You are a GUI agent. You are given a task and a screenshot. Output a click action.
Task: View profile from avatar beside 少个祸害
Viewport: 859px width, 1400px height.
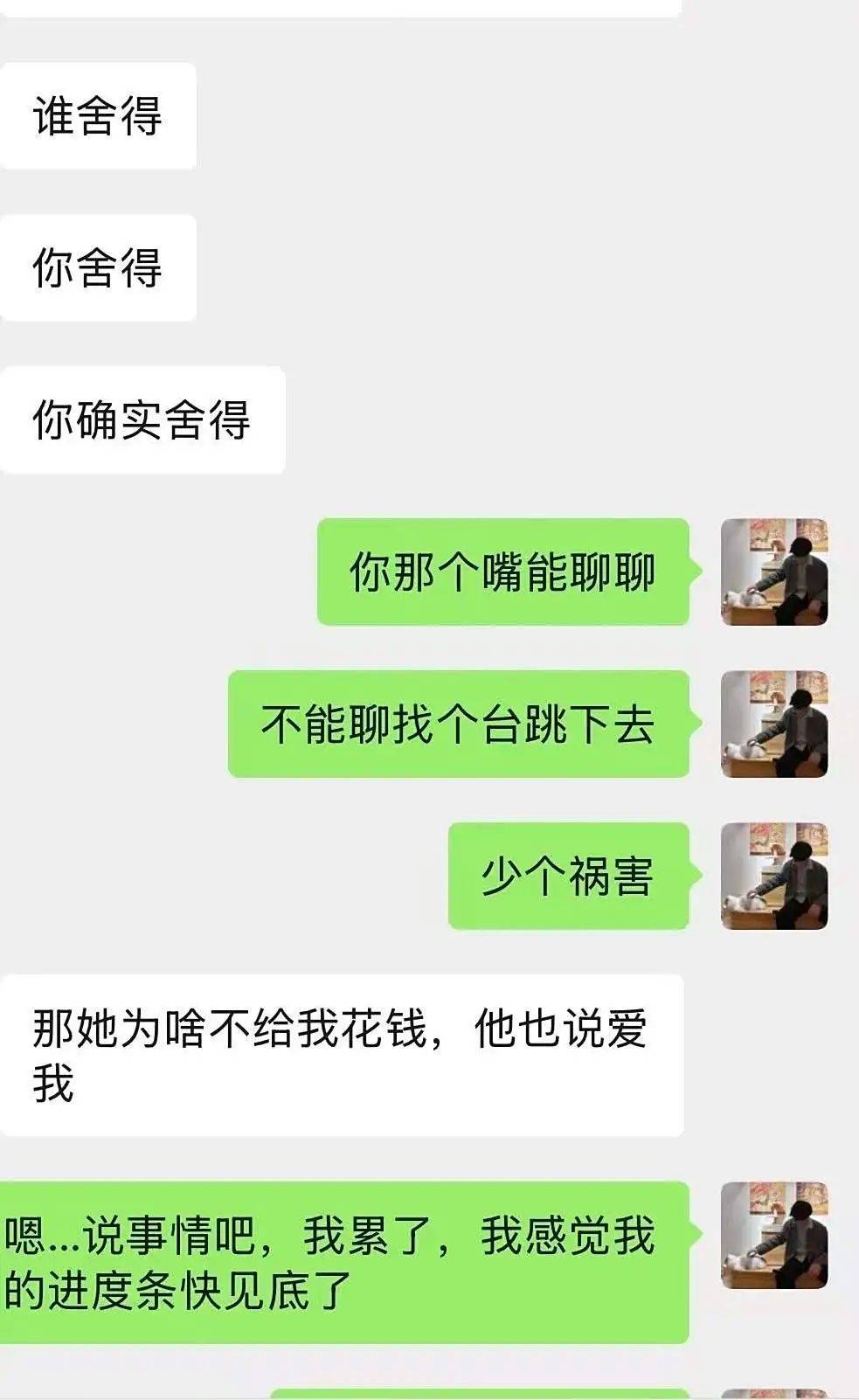coord(774,876)
